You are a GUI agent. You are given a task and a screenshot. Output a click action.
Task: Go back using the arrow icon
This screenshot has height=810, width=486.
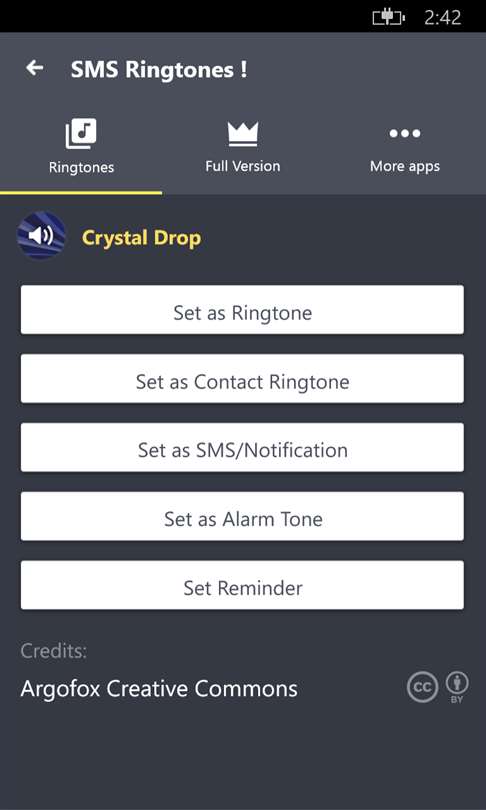point(35,68)
